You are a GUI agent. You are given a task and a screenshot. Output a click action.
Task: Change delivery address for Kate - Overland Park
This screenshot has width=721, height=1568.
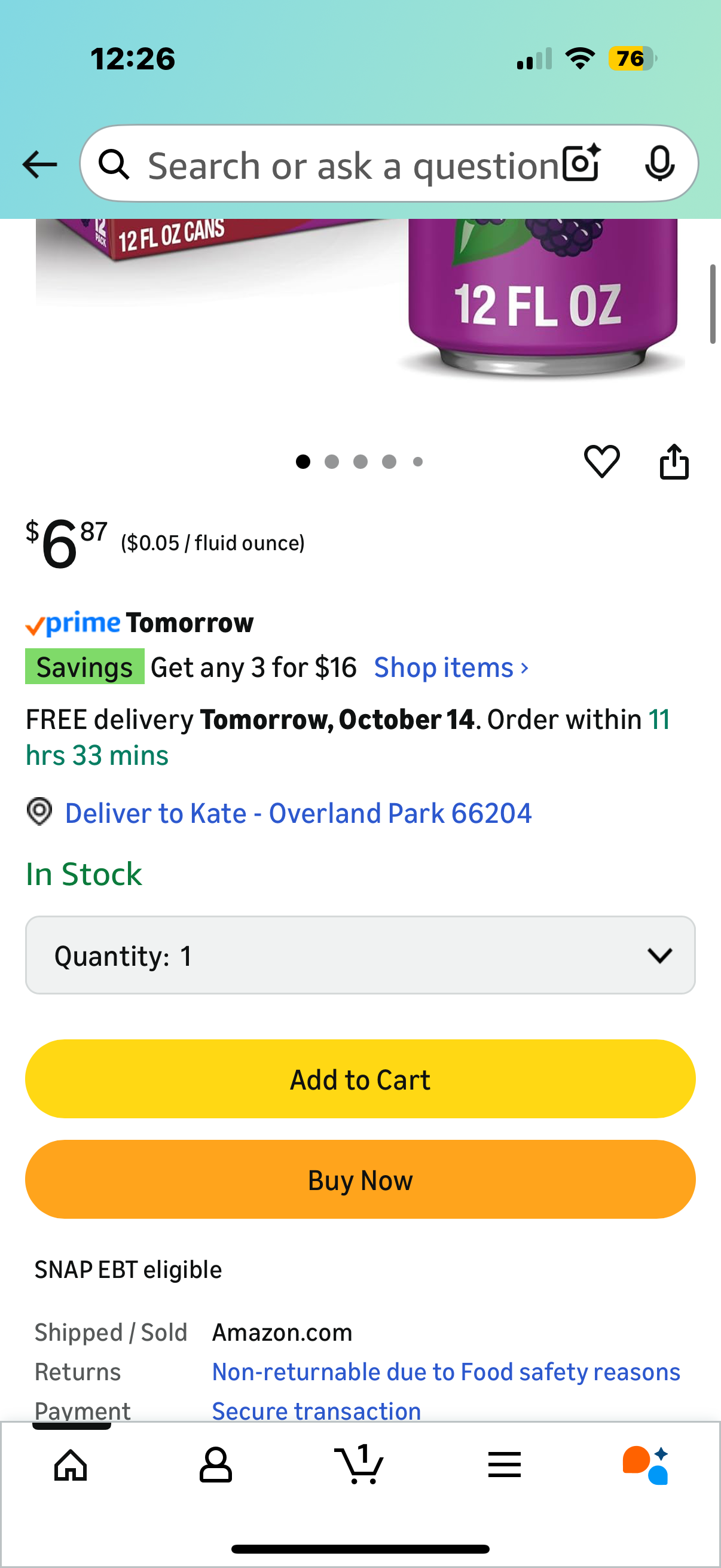[298, 813]
